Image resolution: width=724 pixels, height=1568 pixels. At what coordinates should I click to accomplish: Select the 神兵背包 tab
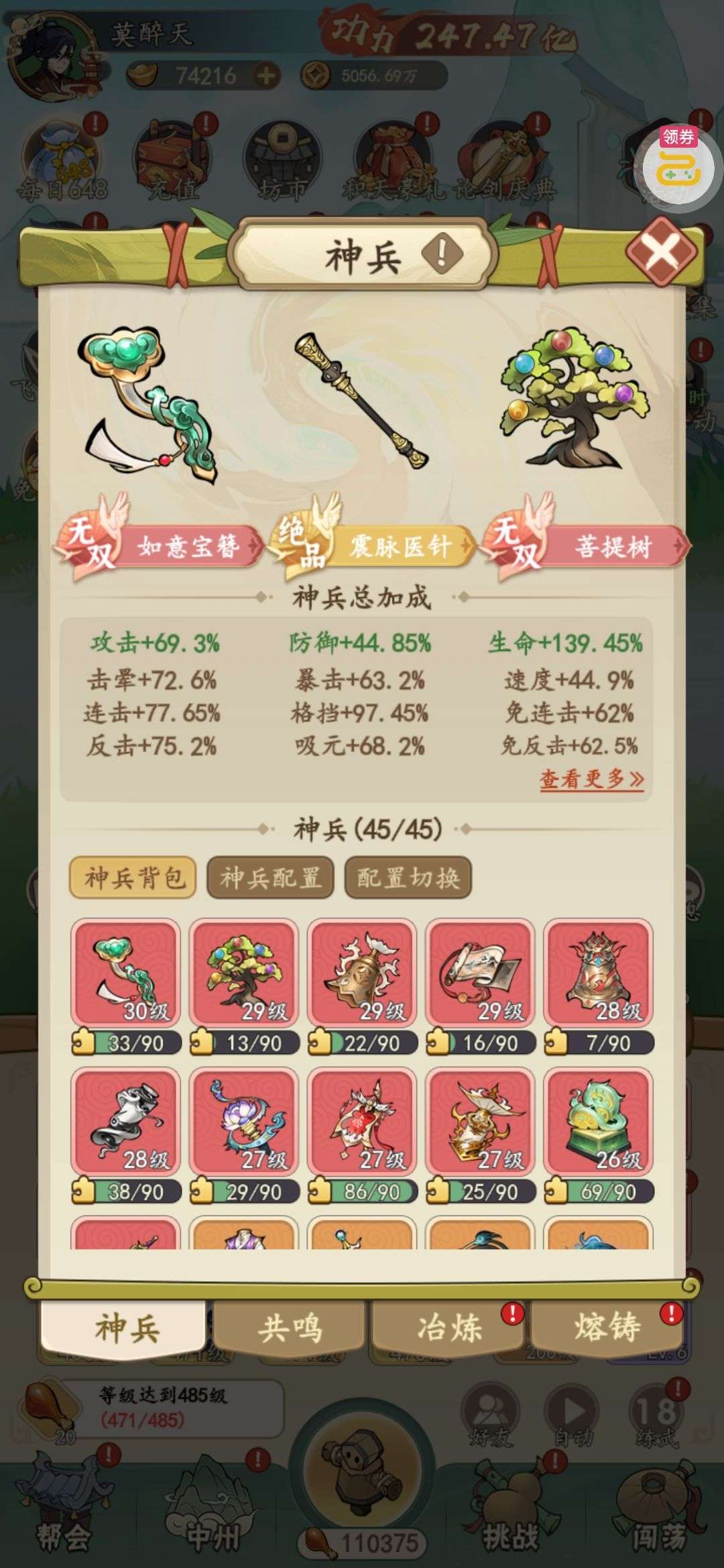coord(133,877)
